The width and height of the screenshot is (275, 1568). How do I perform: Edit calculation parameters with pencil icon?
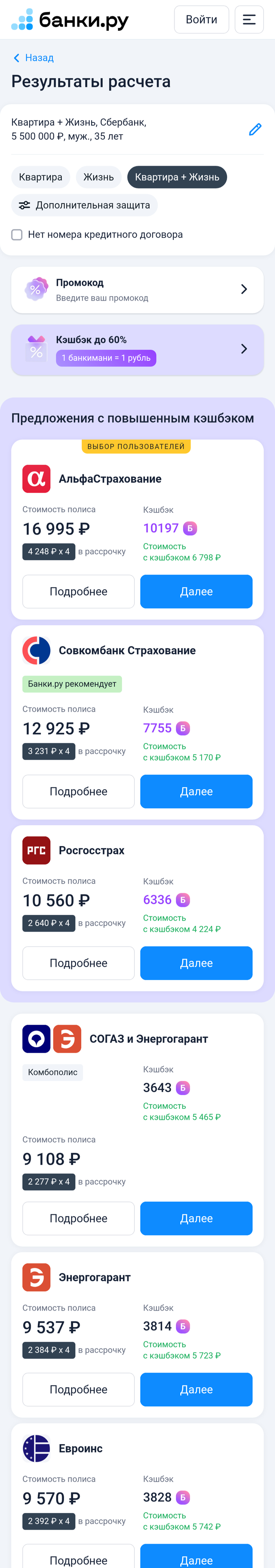point(255,130)
